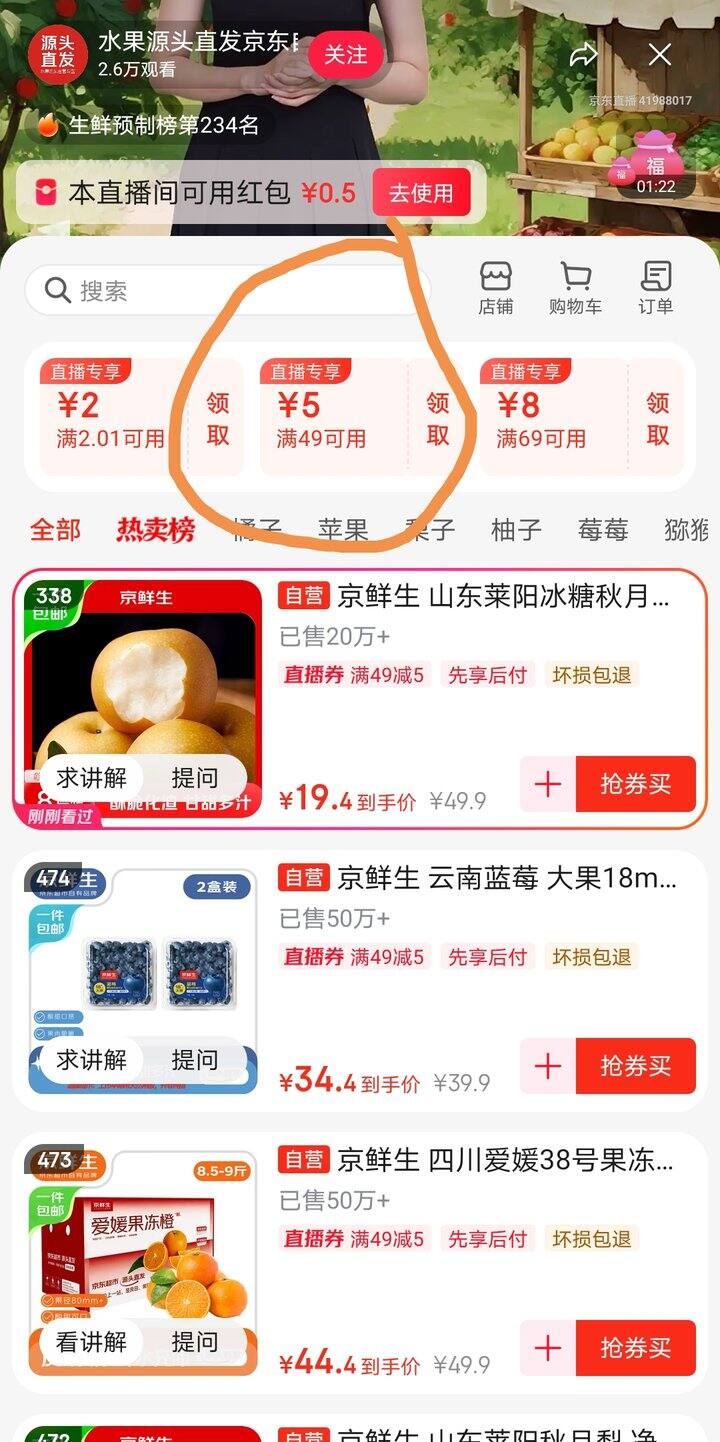Tap 去使用 to use the red packet
The height and width of the screenshot is (1442, 720).
tap(421, 193)
